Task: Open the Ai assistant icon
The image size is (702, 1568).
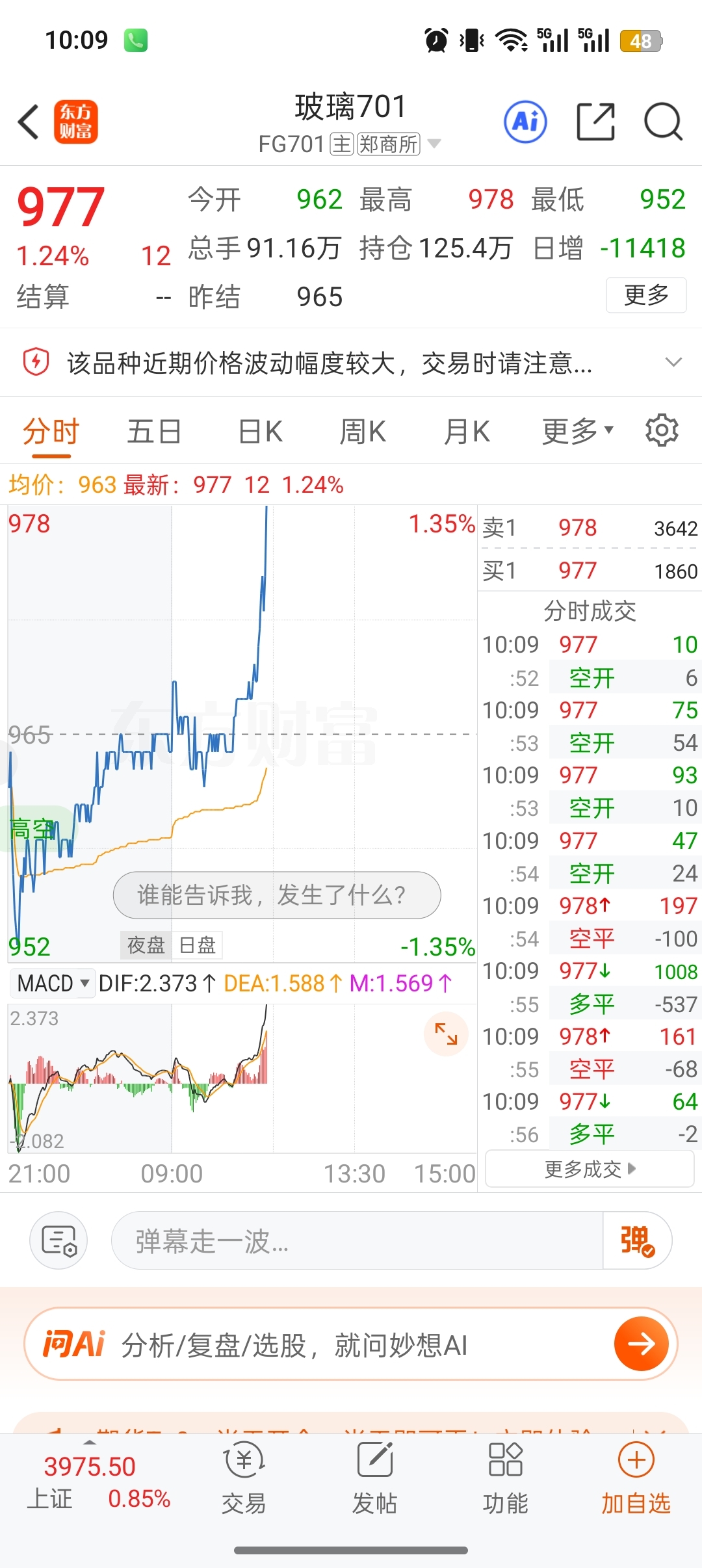Action: [525, 122]
